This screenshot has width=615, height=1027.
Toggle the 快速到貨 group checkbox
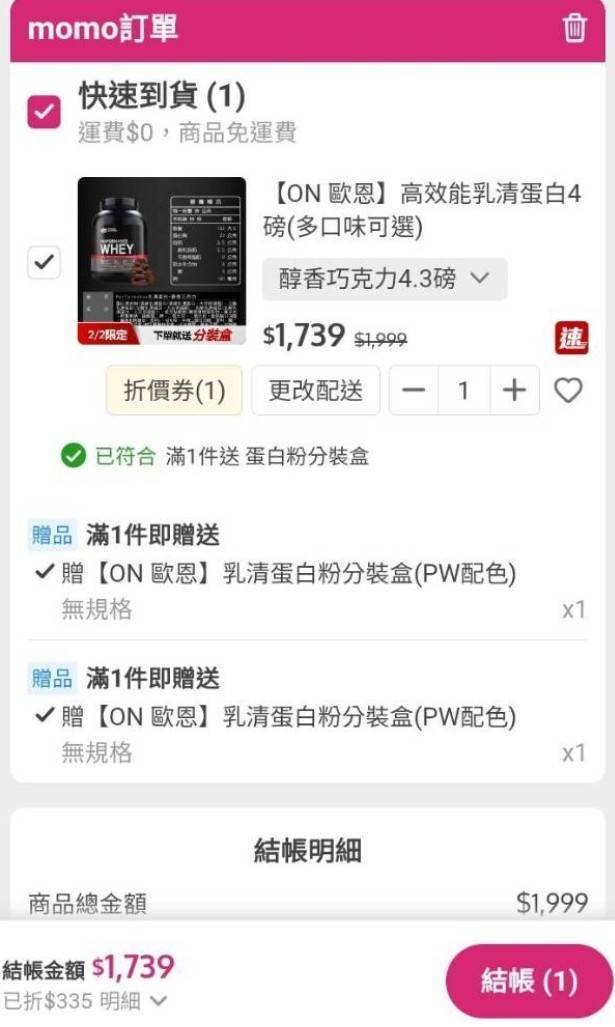pyautogui.click(x=43, y=113)
